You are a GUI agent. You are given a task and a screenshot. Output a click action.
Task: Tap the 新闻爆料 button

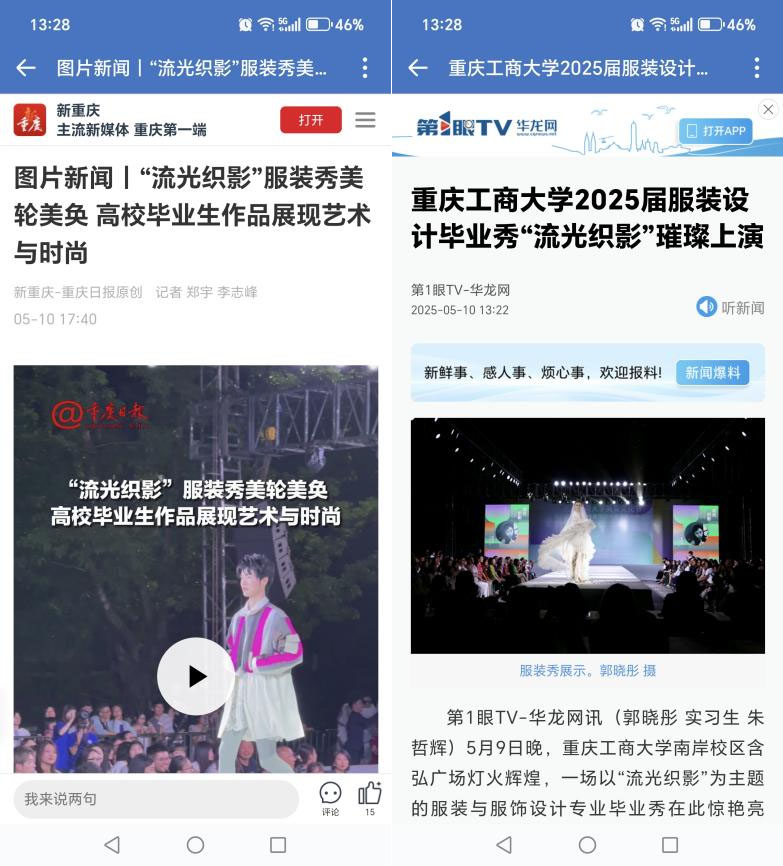[713, 373]
